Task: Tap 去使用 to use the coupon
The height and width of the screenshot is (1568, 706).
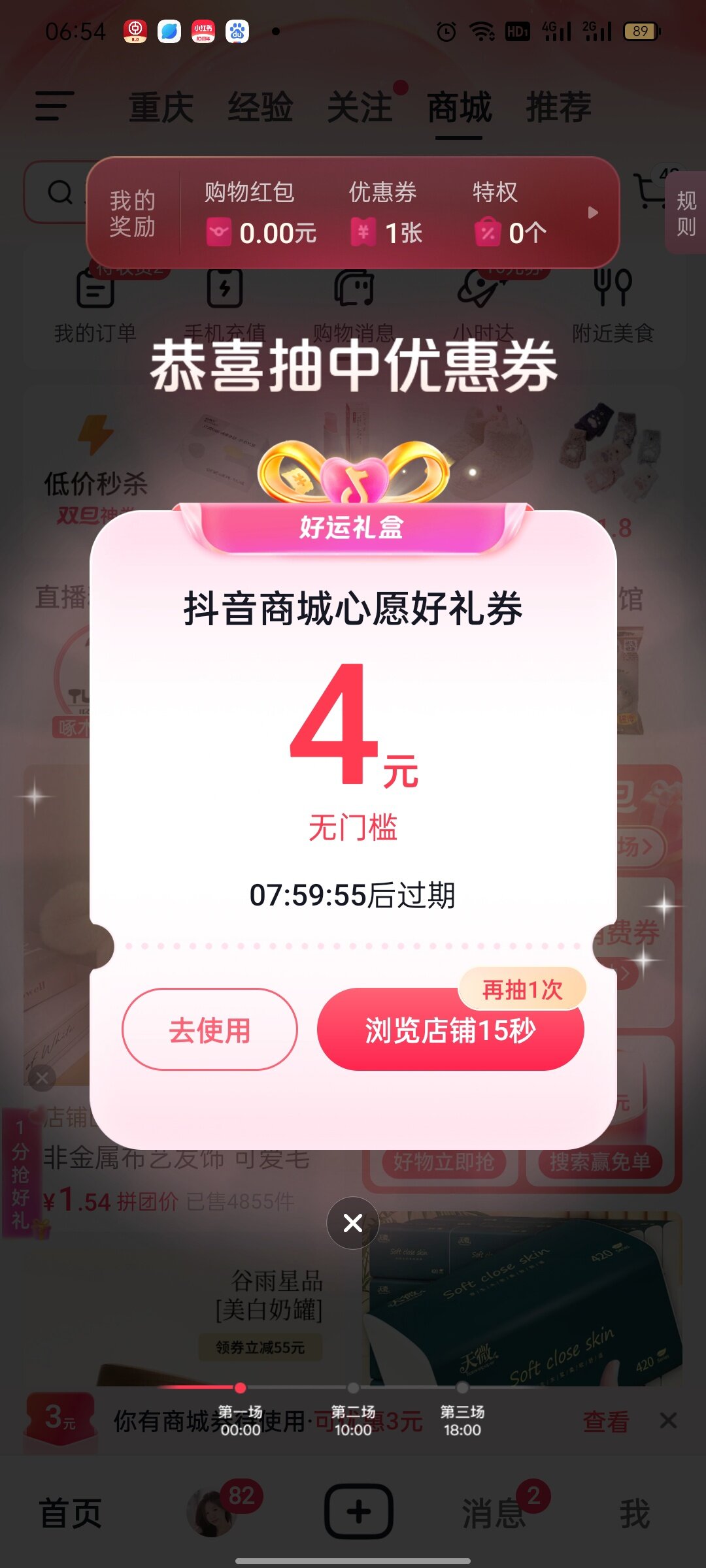Action: coord(210,1030)
